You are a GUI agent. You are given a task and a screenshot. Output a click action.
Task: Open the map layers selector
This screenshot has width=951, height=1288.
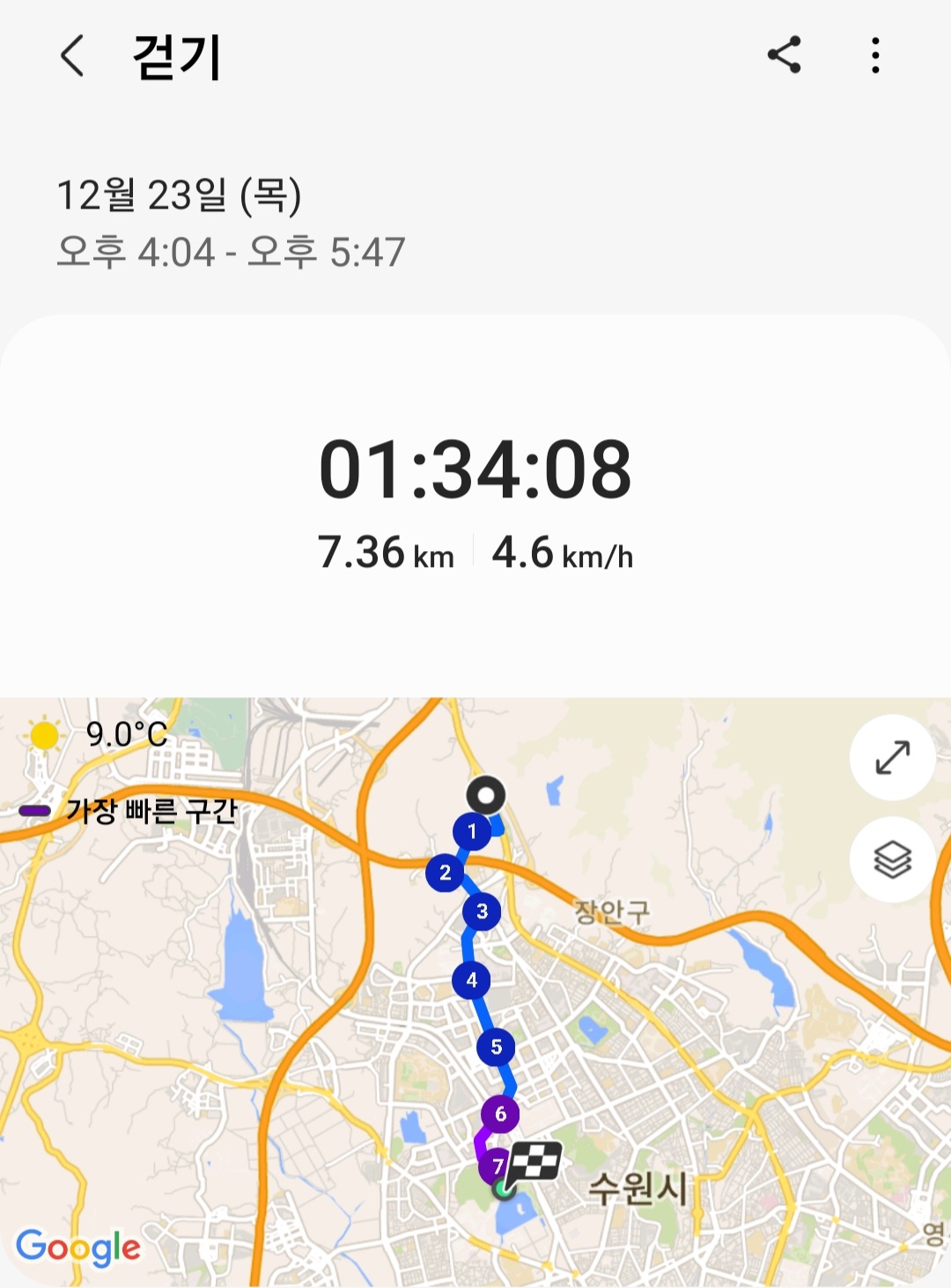tap(892, 859)
